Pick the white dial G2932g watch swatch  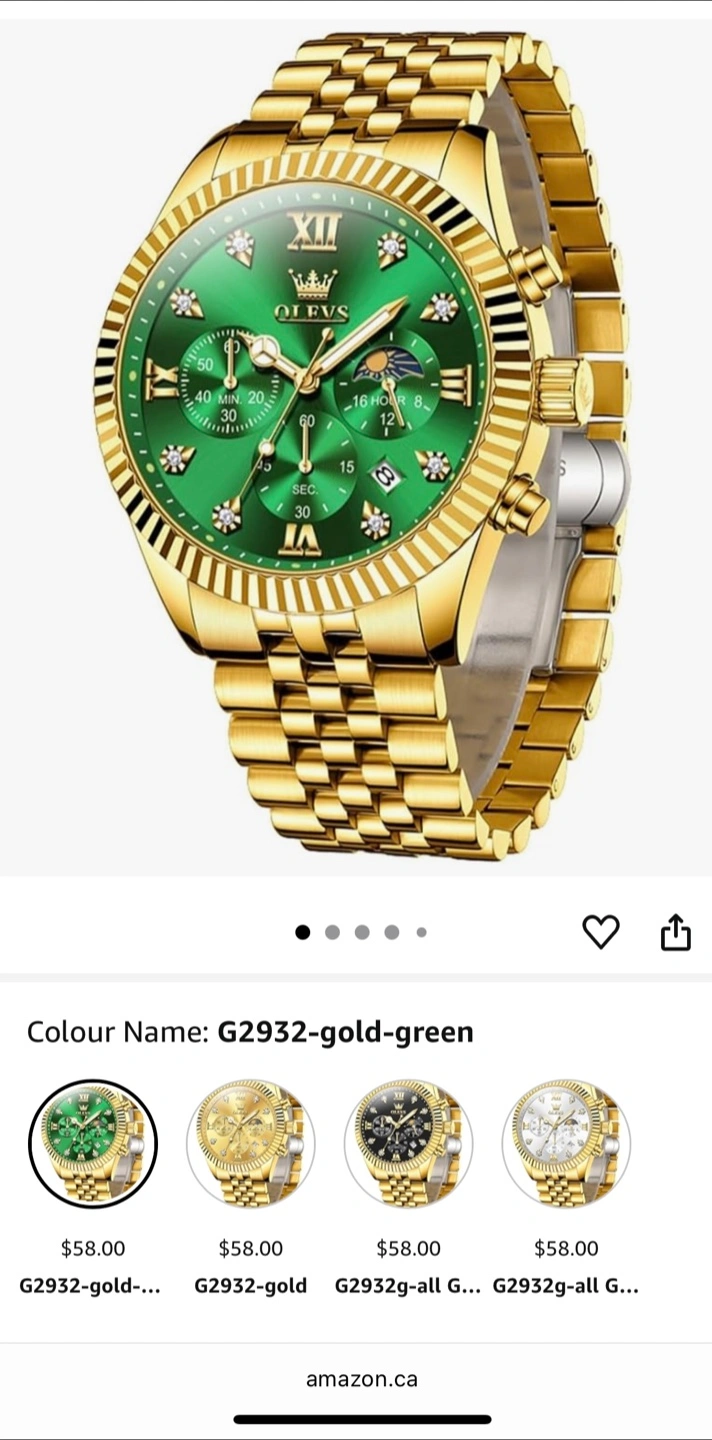pos(566,1144)
